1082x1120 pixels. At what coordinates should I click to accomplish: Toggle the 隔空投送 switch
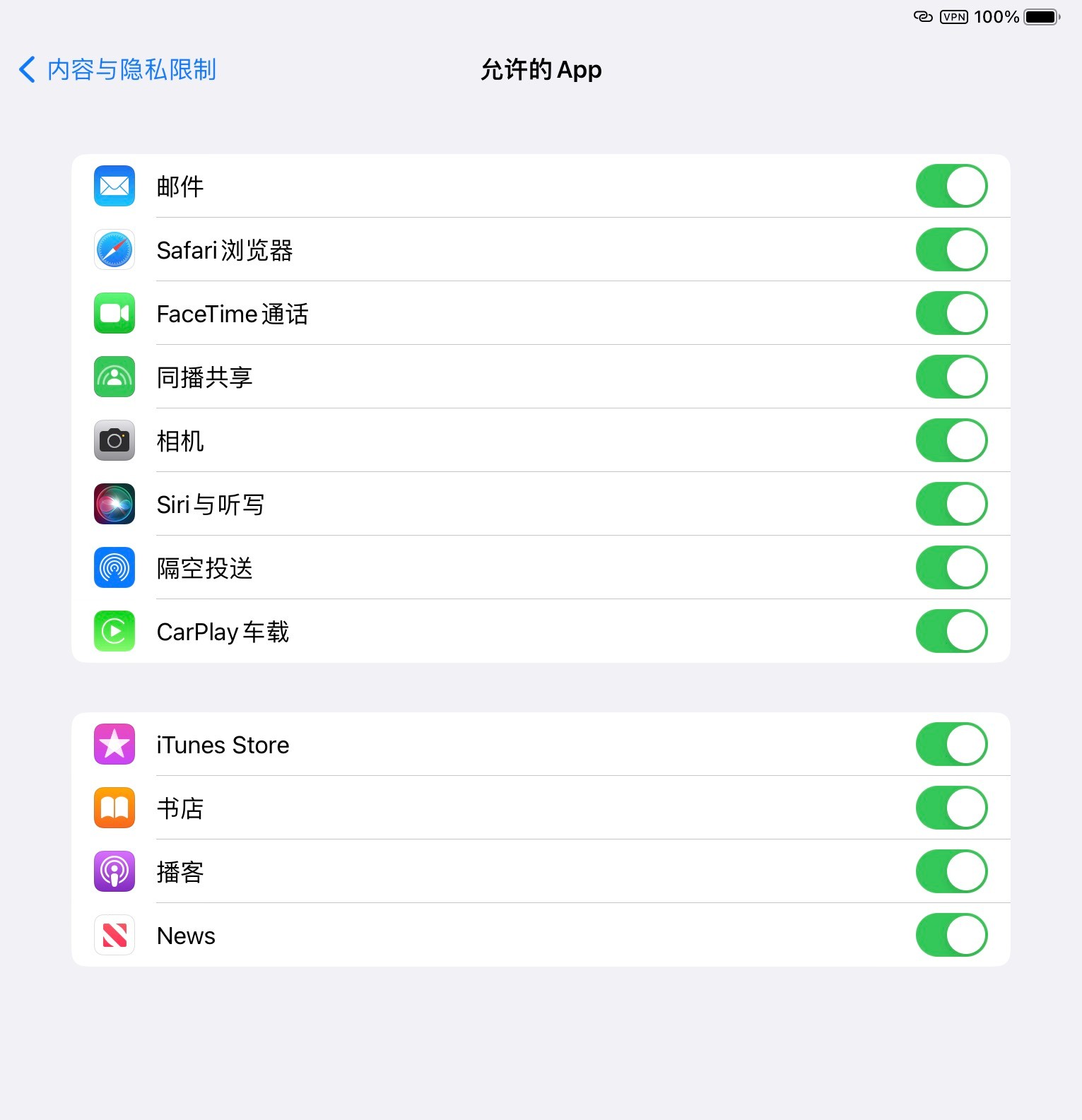tap(951, 568)
